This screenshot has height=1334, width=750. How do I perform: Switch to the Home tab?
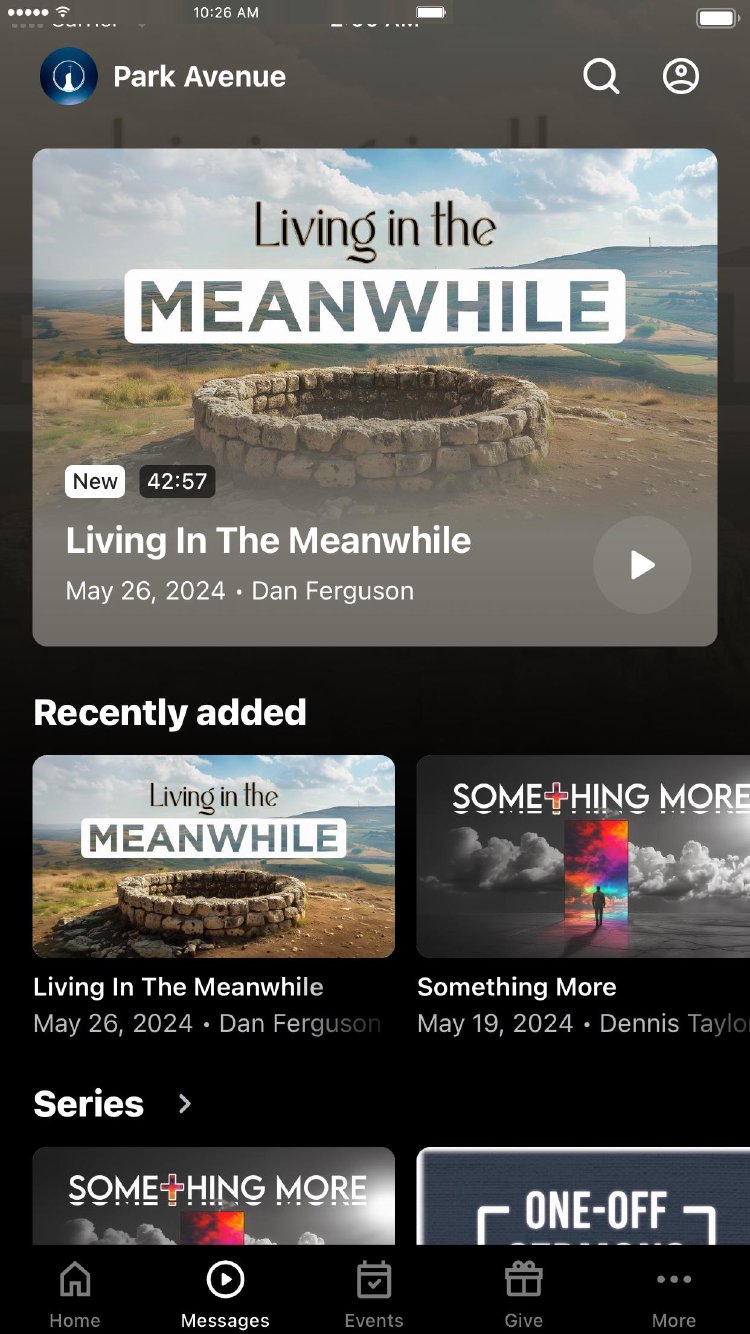(75, 1294)
